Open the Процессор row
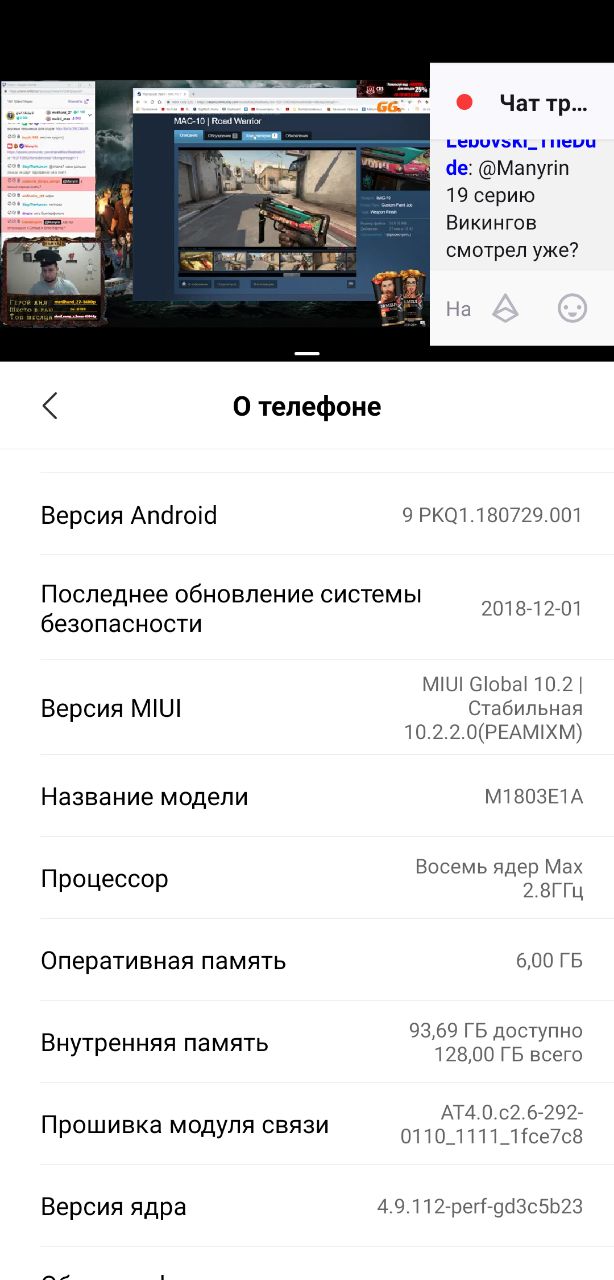The width and height of the screenshot is (614, 1280). 307,878
